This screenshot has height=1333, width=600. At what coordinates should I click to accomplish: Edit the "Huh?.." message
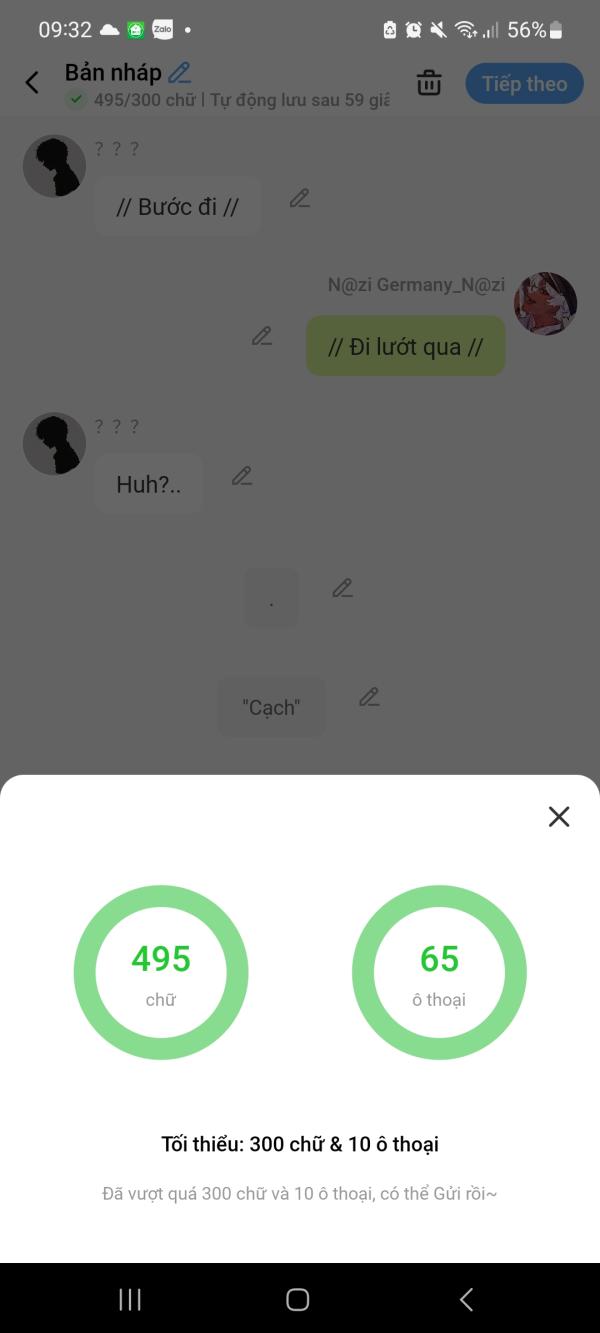pyautogui.click(x=242, y=476)
